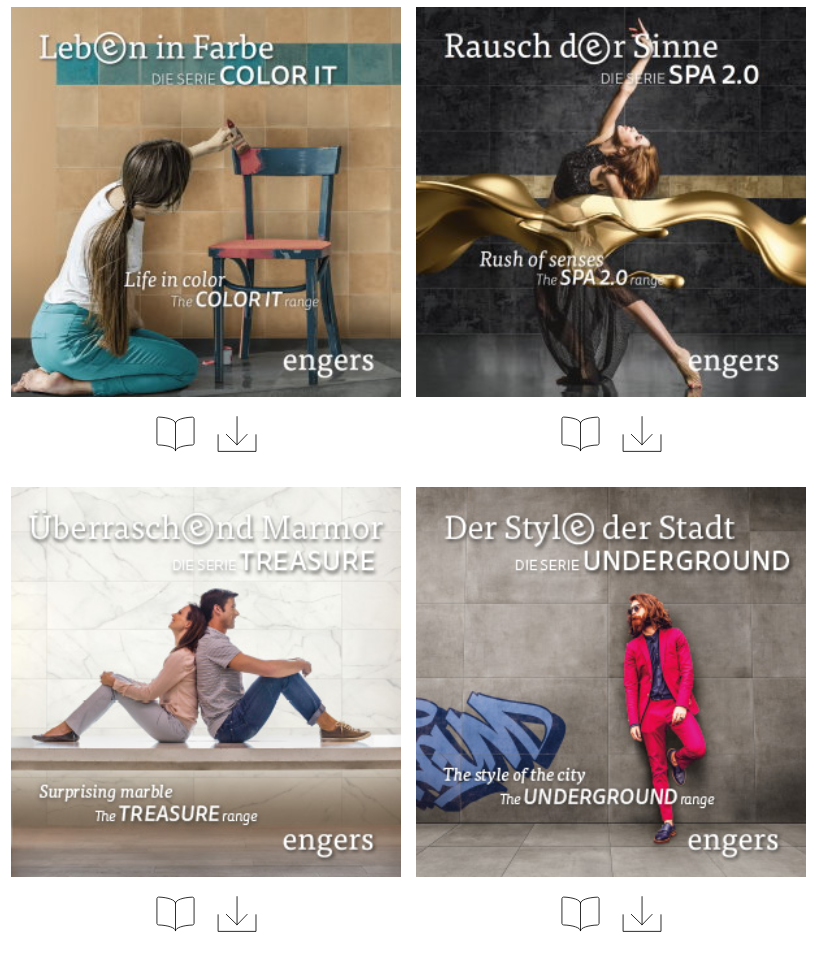Read the TREASURE catalog via book icon
Image resolution: width=817 pixels, height=966 pixels.
175,914
